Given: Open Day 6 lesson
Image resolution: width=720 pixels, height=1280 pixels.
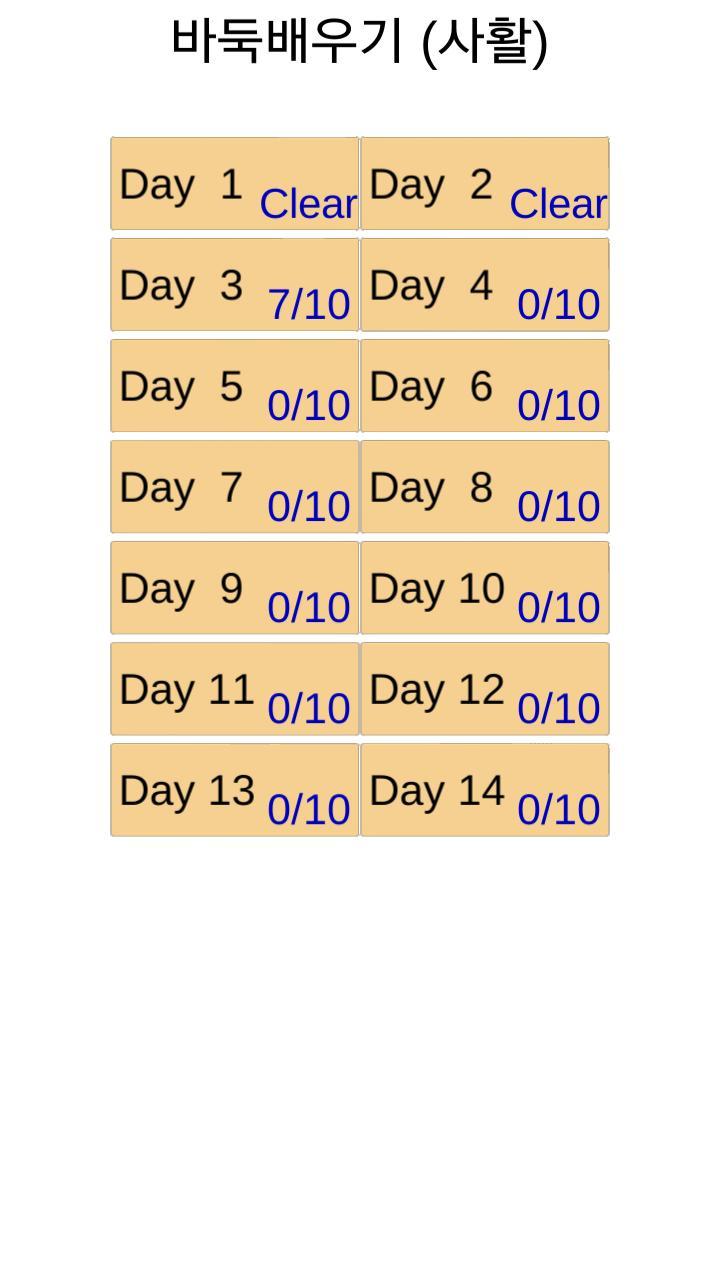Looking at the screenshot, I should point(484,386).
